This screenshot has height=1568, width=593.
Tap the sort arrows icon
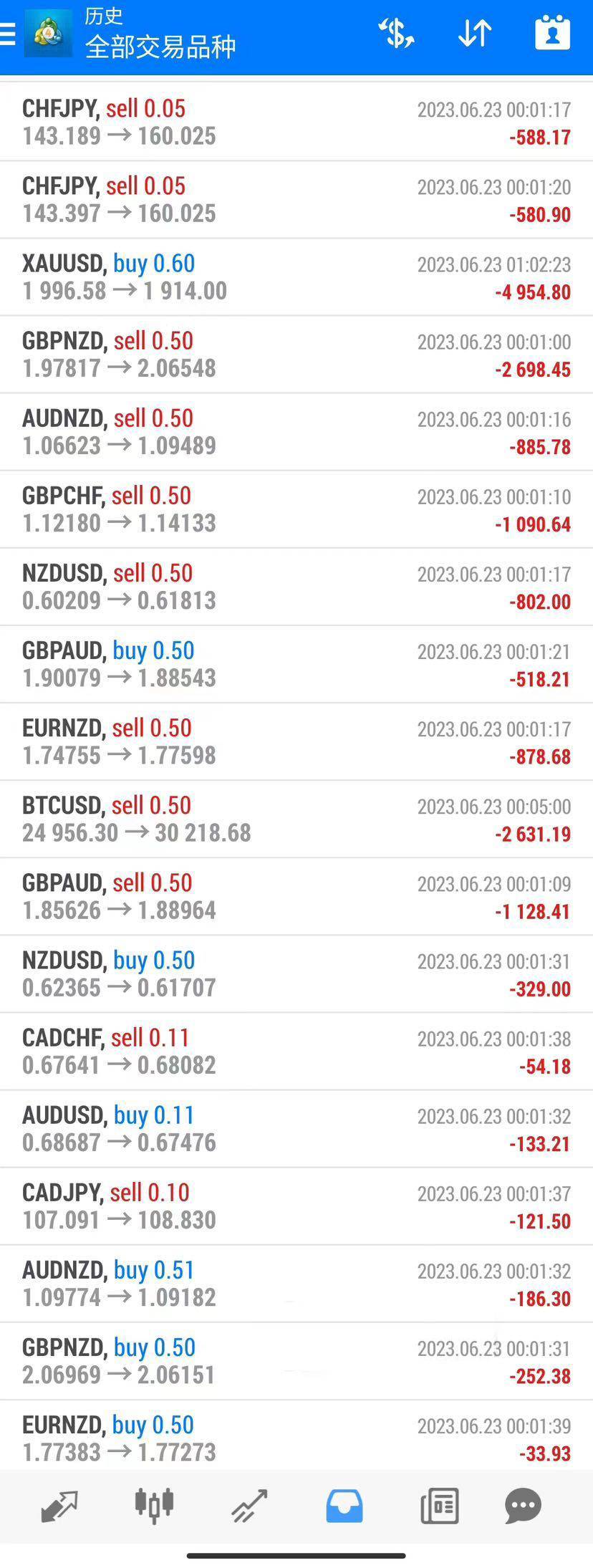coord(474,34)
